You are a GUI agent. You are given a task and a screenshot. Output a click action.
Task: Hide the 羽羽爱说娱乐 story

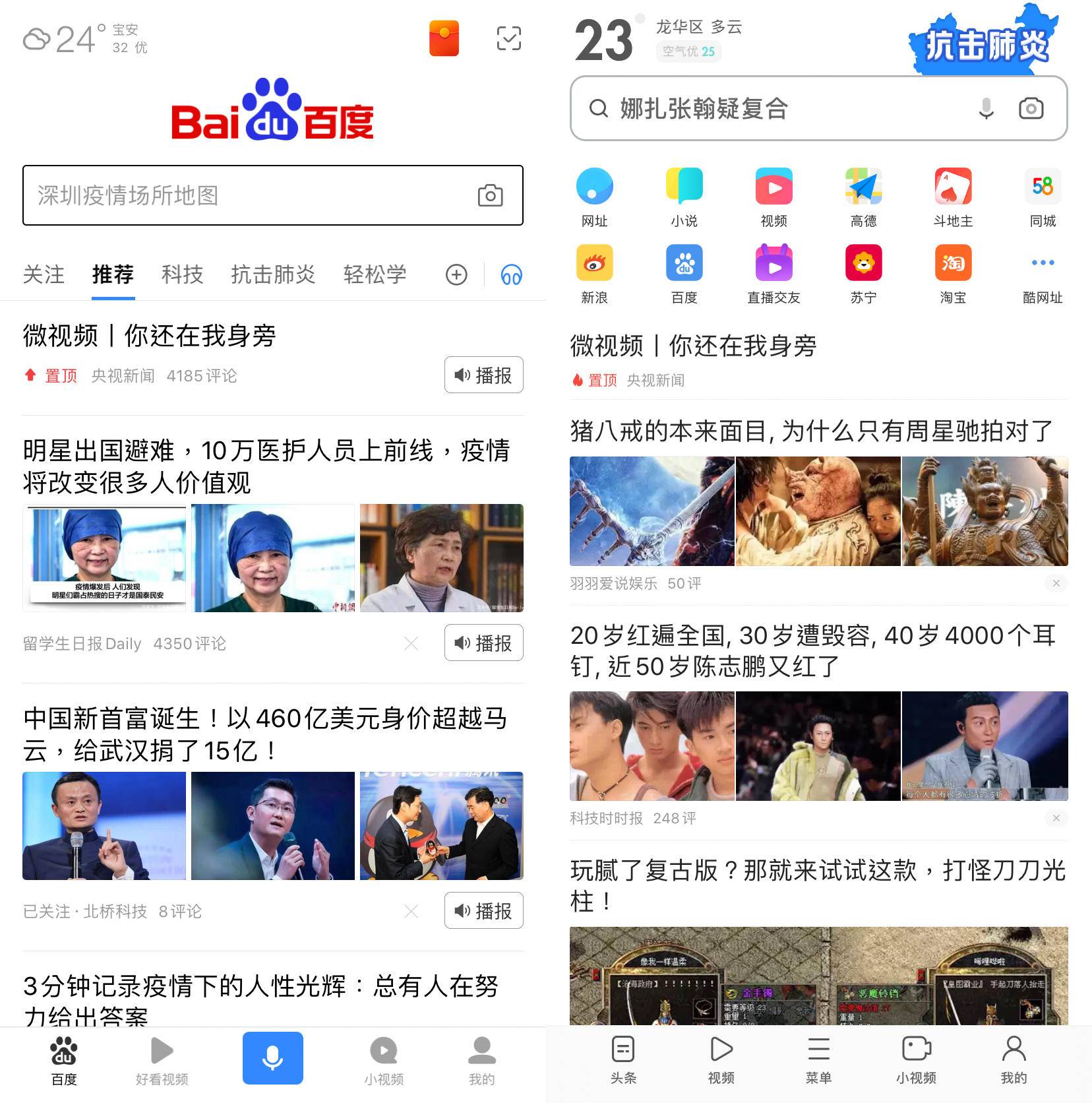[1056, 583]
